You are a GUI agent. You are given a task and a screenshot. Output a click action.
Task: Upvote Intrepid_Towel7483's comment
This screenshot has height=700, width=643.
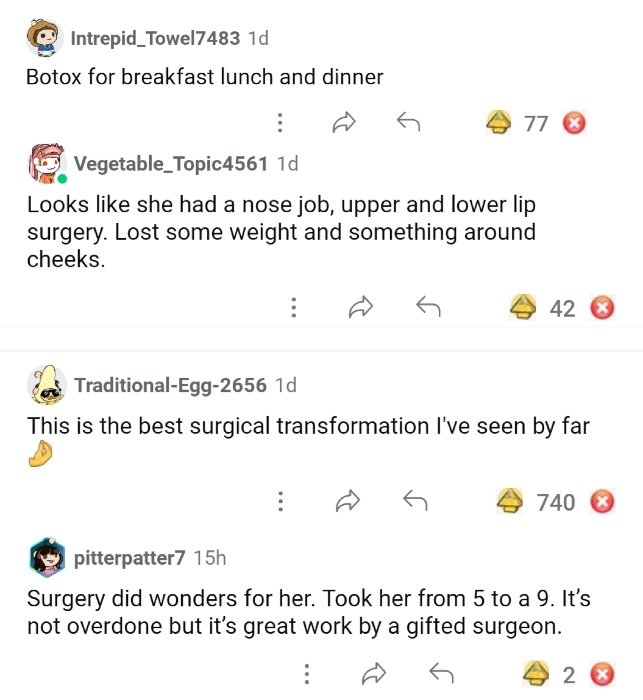(498, 123)
